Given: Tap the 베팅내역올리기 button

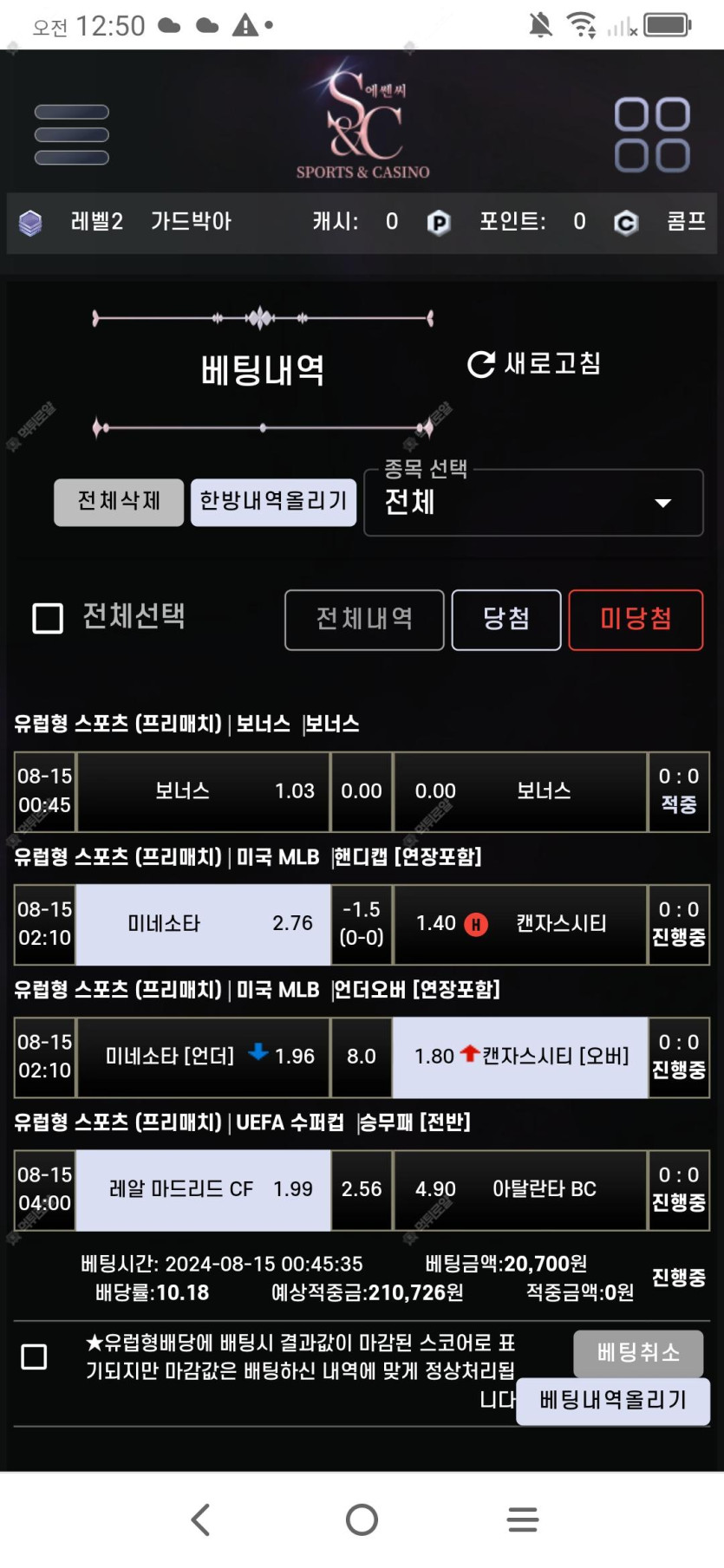Looking at the screenshot, I should tap(613, 1401).
